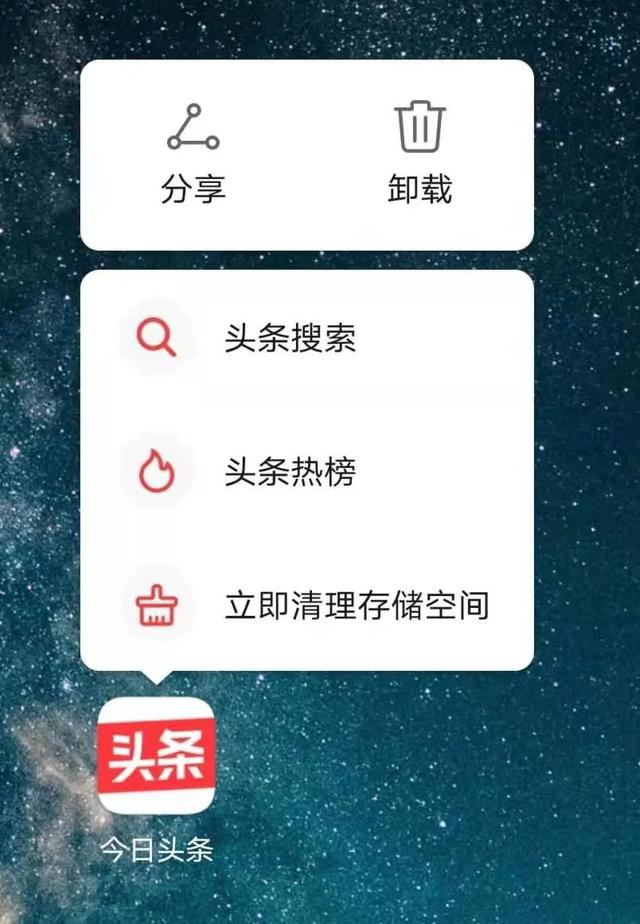Launch the 今日头条 app icon
Screen dimensions: 640x924
click(156, 756)
